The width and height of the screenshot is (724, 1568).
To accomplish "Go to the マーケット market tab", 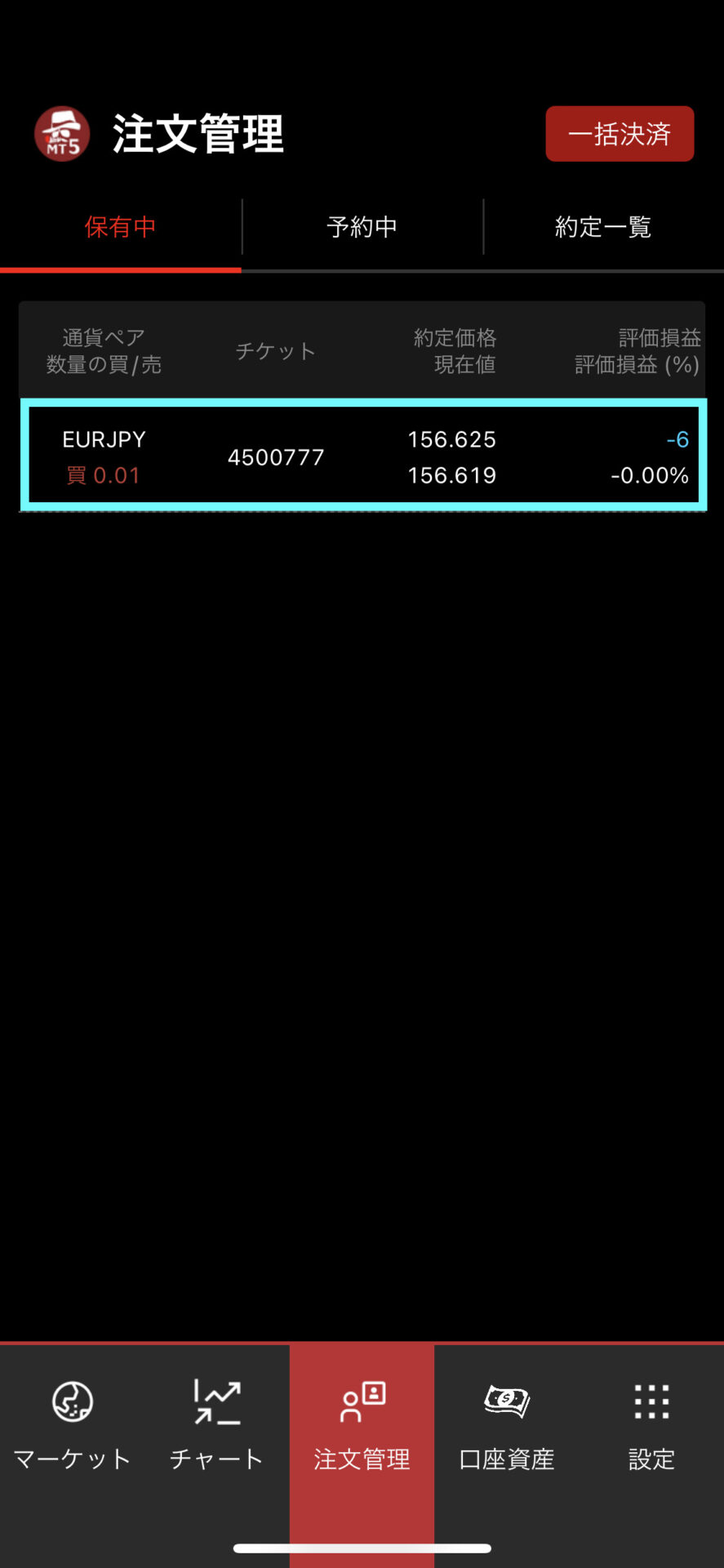I will click(73, 1425).
